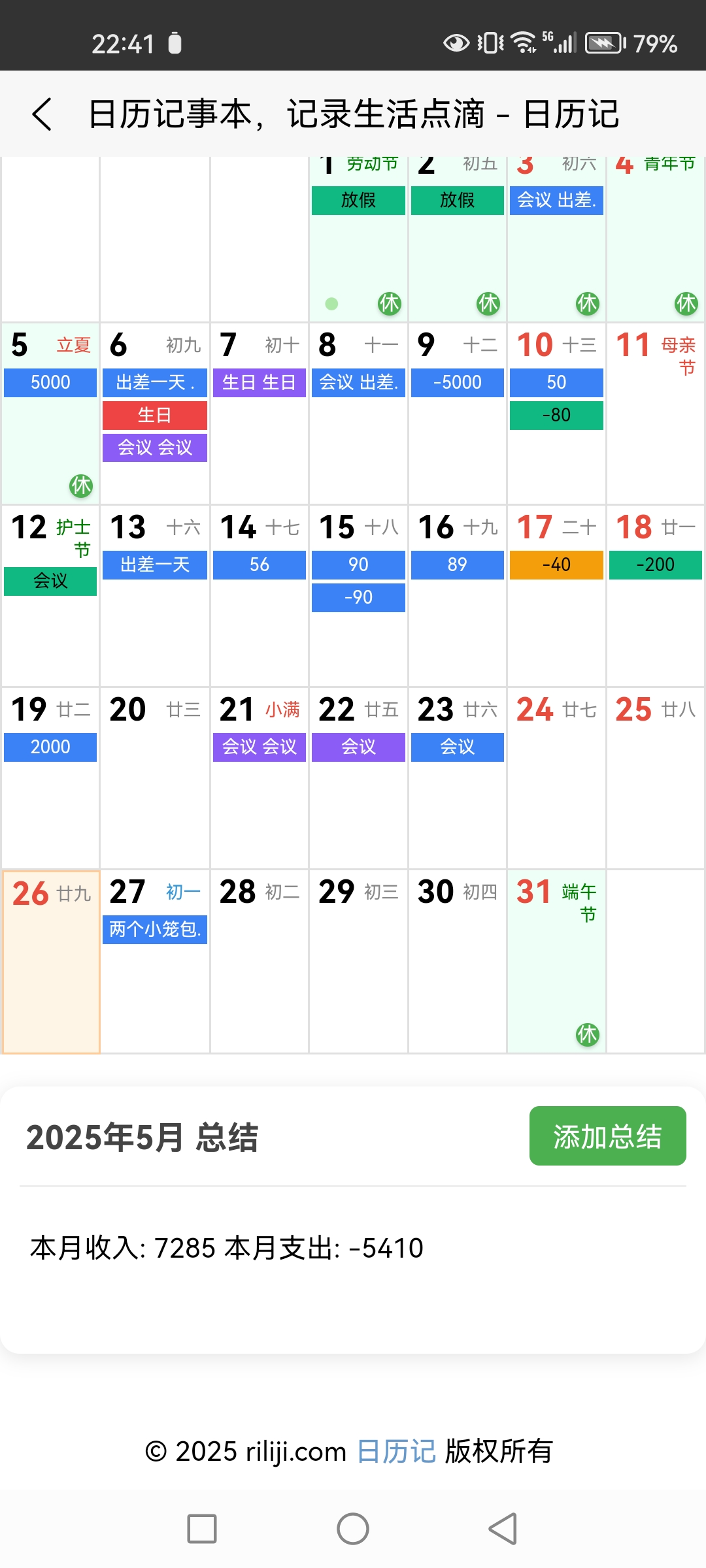Image resolution: width=706 pixels, height=1568 pixels.
Task: Open the orange -40 entry on the 17th
Action: tap(556, 565)
